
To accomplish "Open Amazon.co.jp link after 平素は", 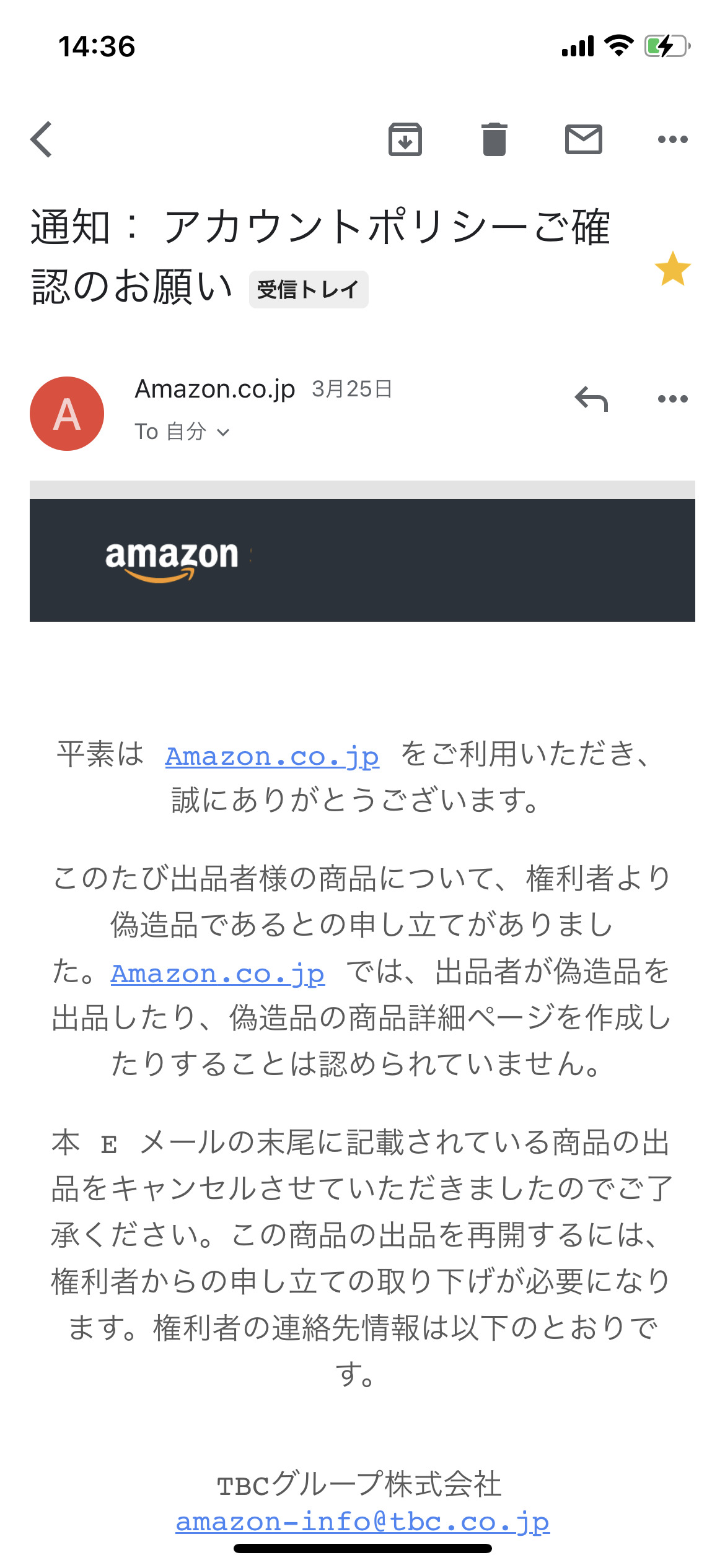I will coord(272,756).
